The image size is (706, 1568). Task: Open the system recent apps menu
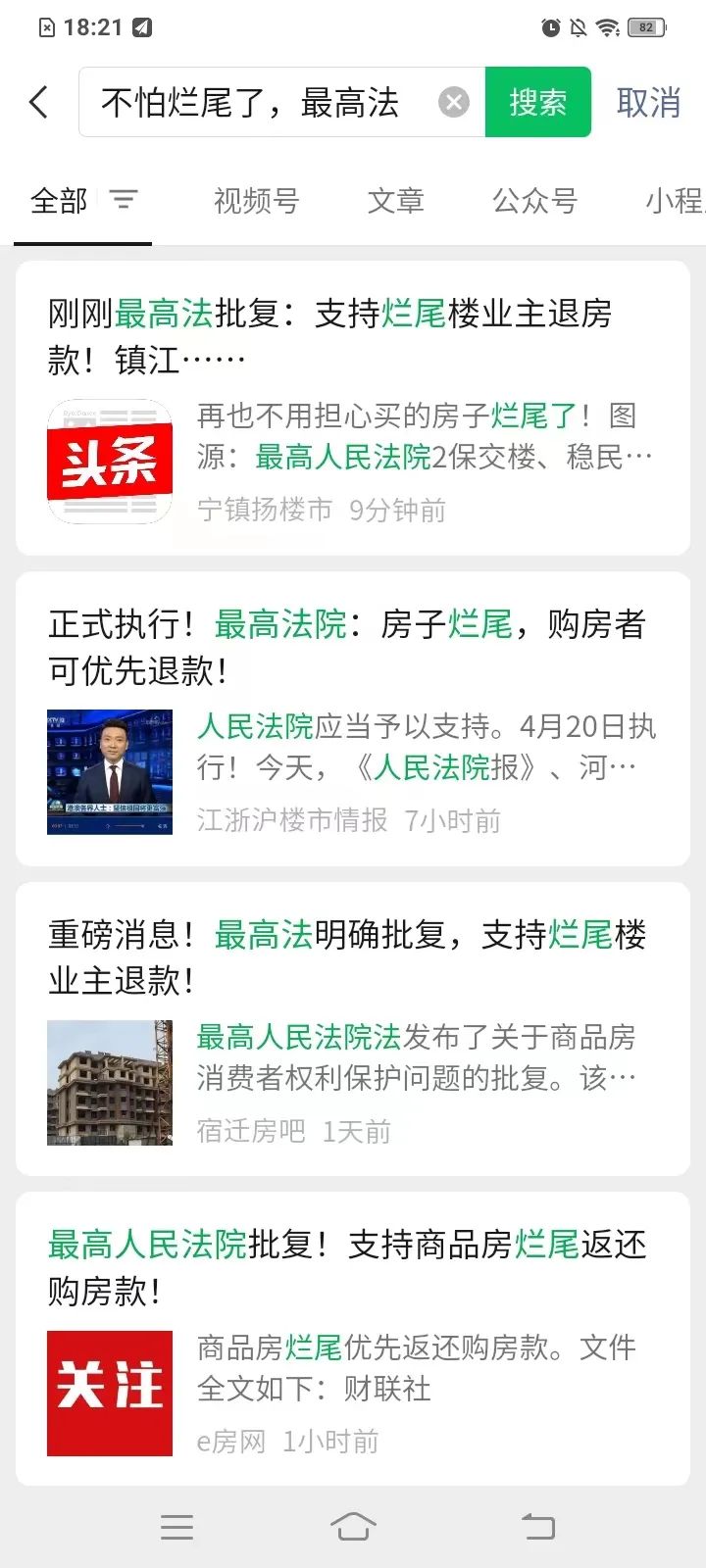pos(176,1527)
